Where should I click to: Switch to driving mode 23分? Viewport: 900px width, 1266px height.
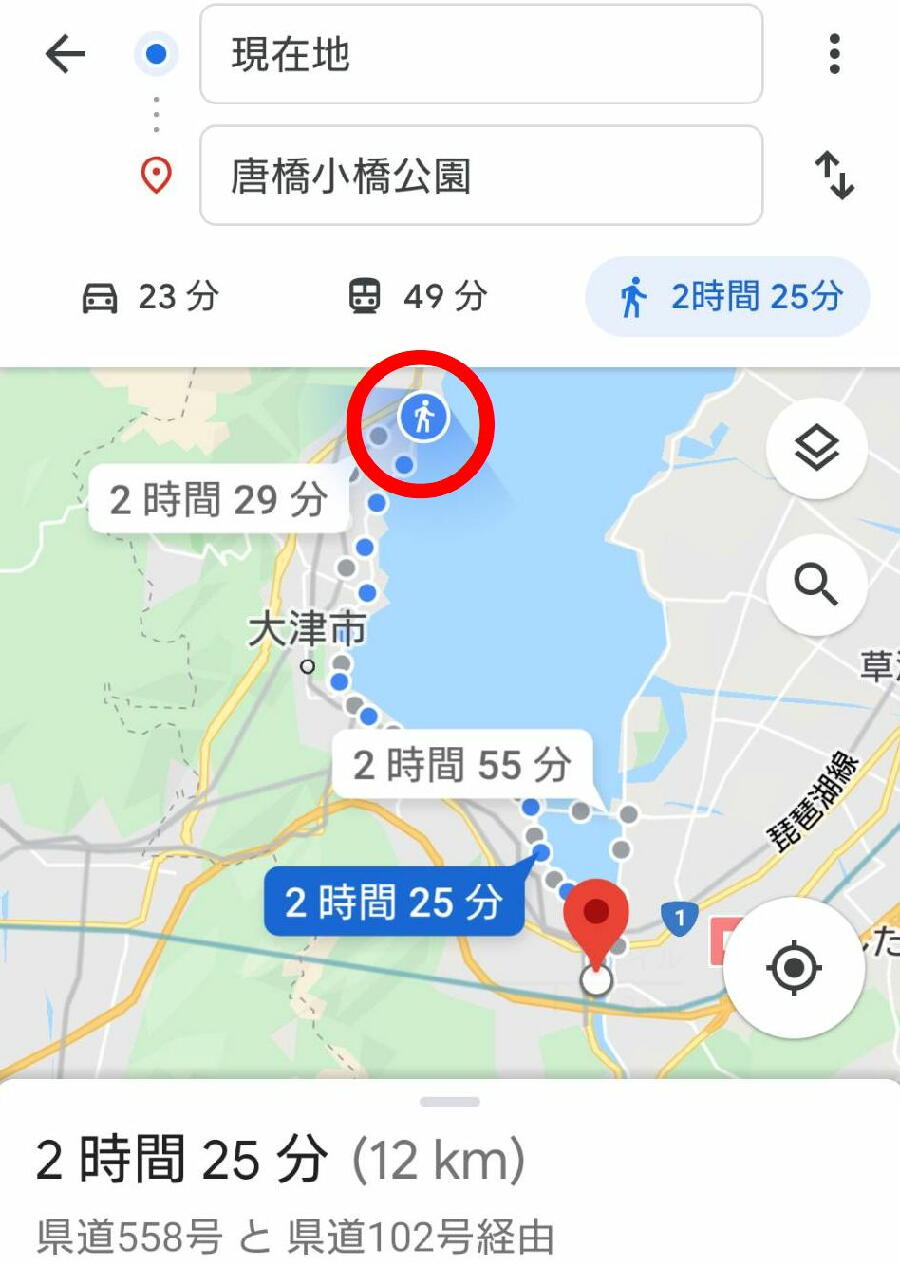[x=150, y=297]
